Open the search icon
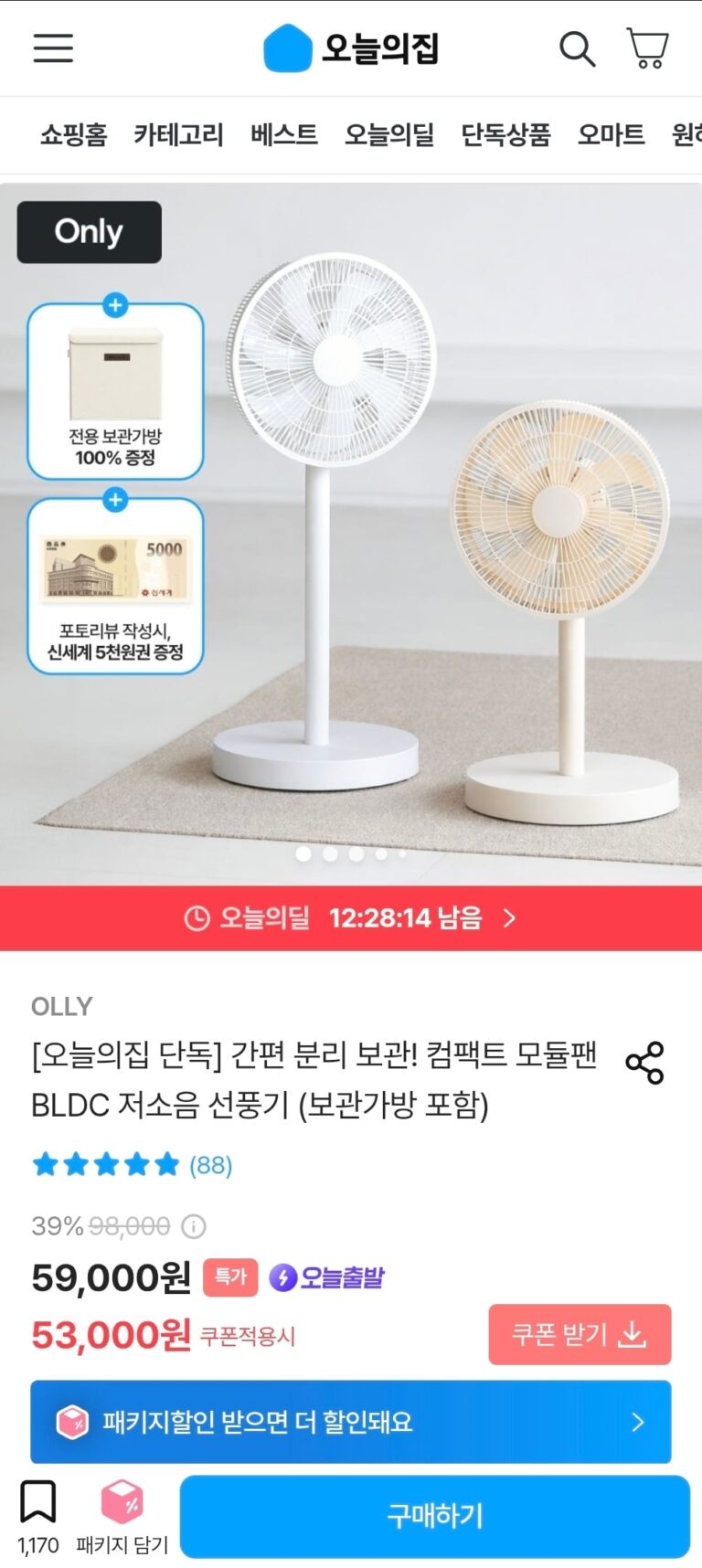This screenshot has width=702, height=1568. click(577, 48)
